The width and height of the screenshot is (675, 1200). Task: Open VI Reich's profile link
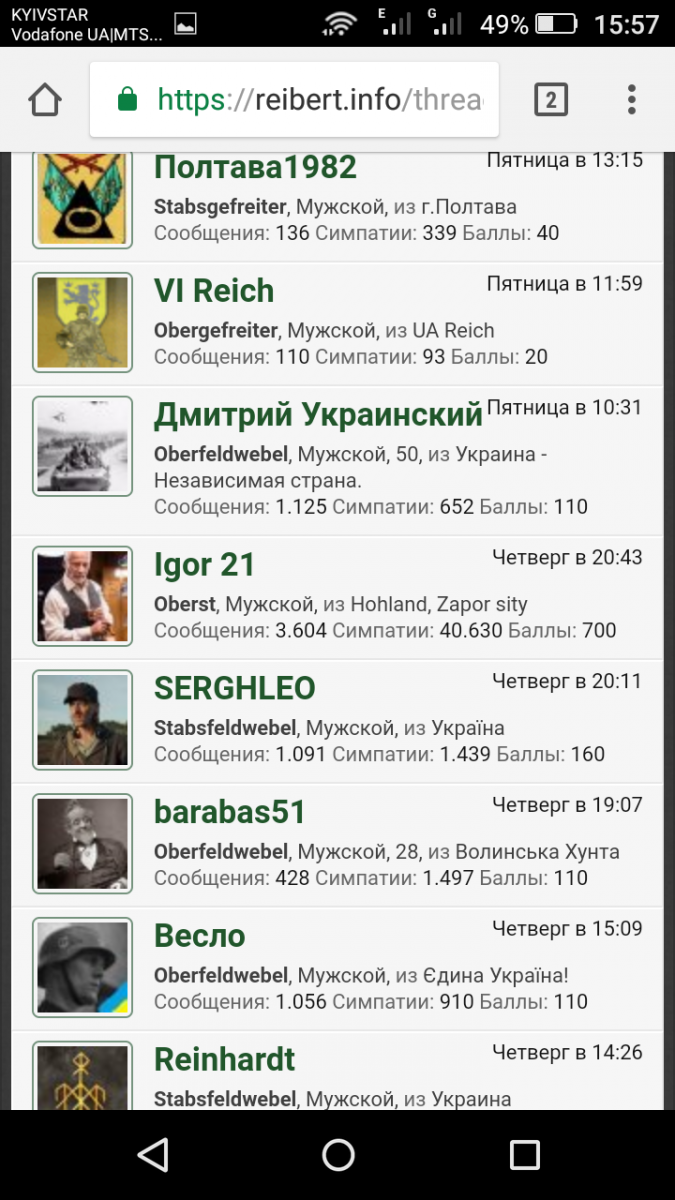tap(214, 291)
